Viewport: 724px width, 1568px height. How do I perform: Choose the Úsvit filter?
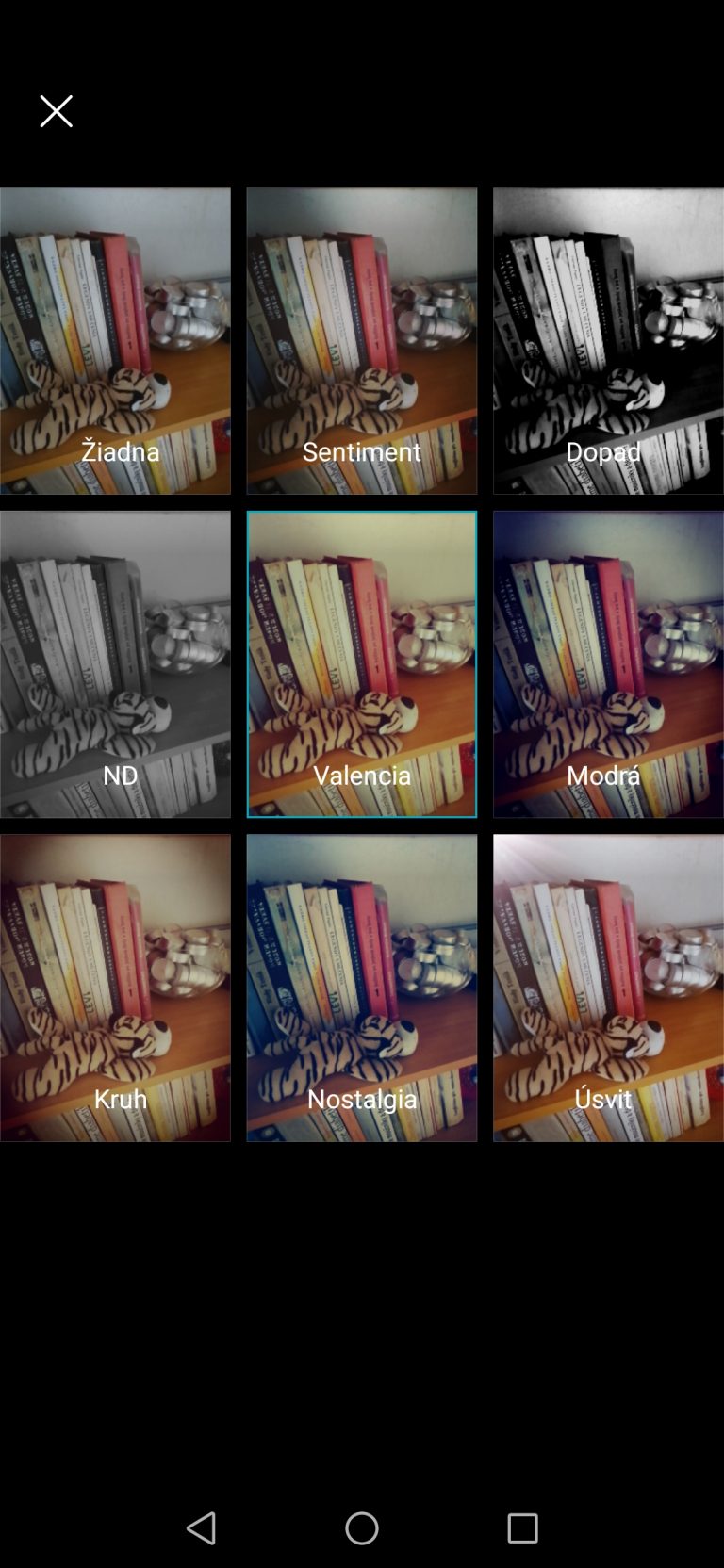(x=608, y=988)
